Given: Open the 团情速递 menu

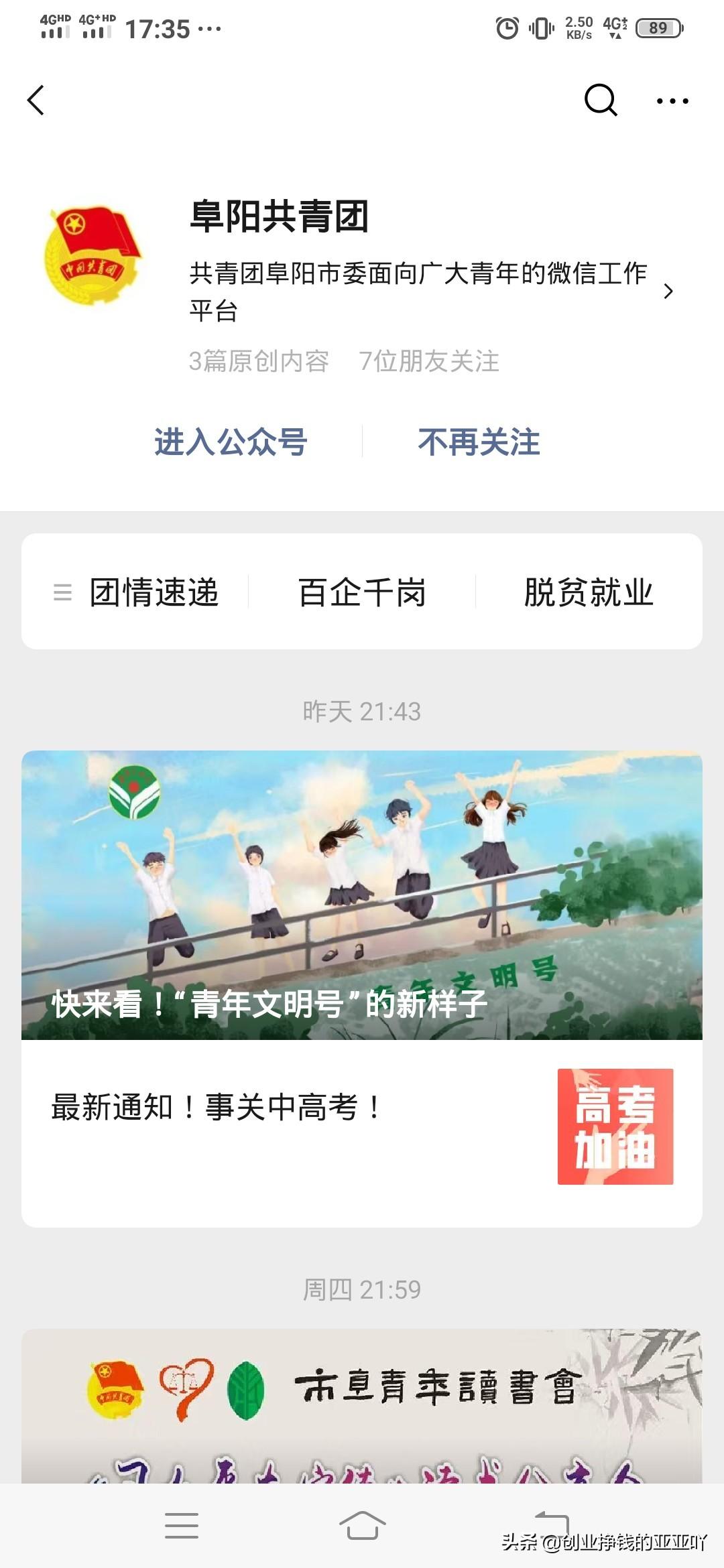Looking at the screenshot, I should coord(154,592).
